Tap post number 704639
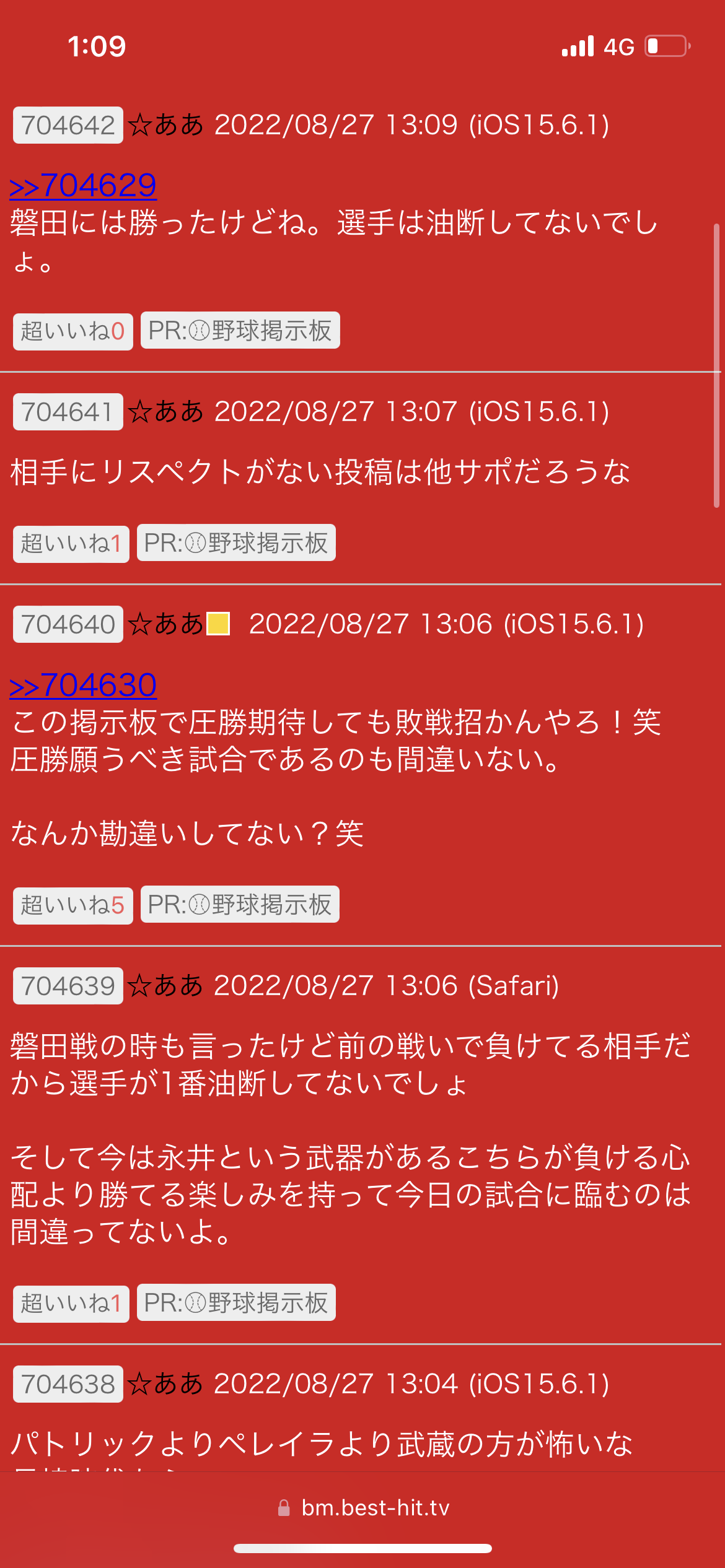The height and width of the screenshot is (1568, 725). pyautogui.click(x=68, y=986)
